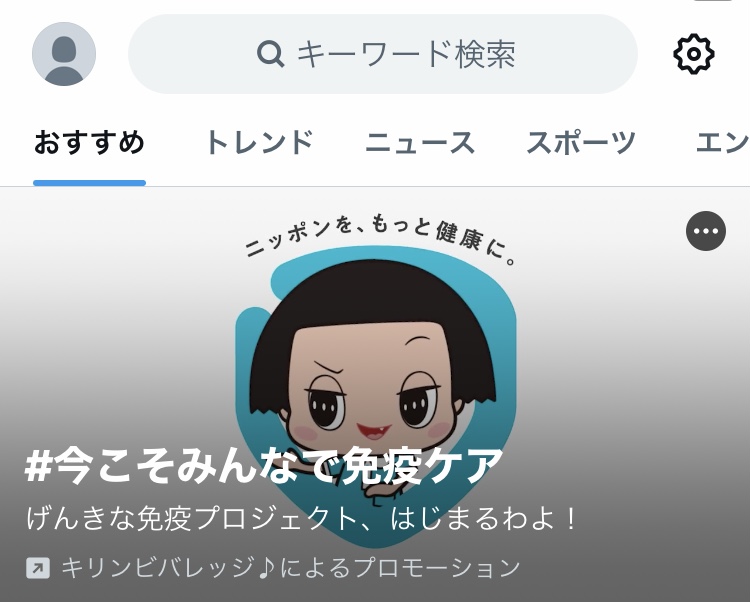Tap the キーワード検索 search field

coord(383,54)
